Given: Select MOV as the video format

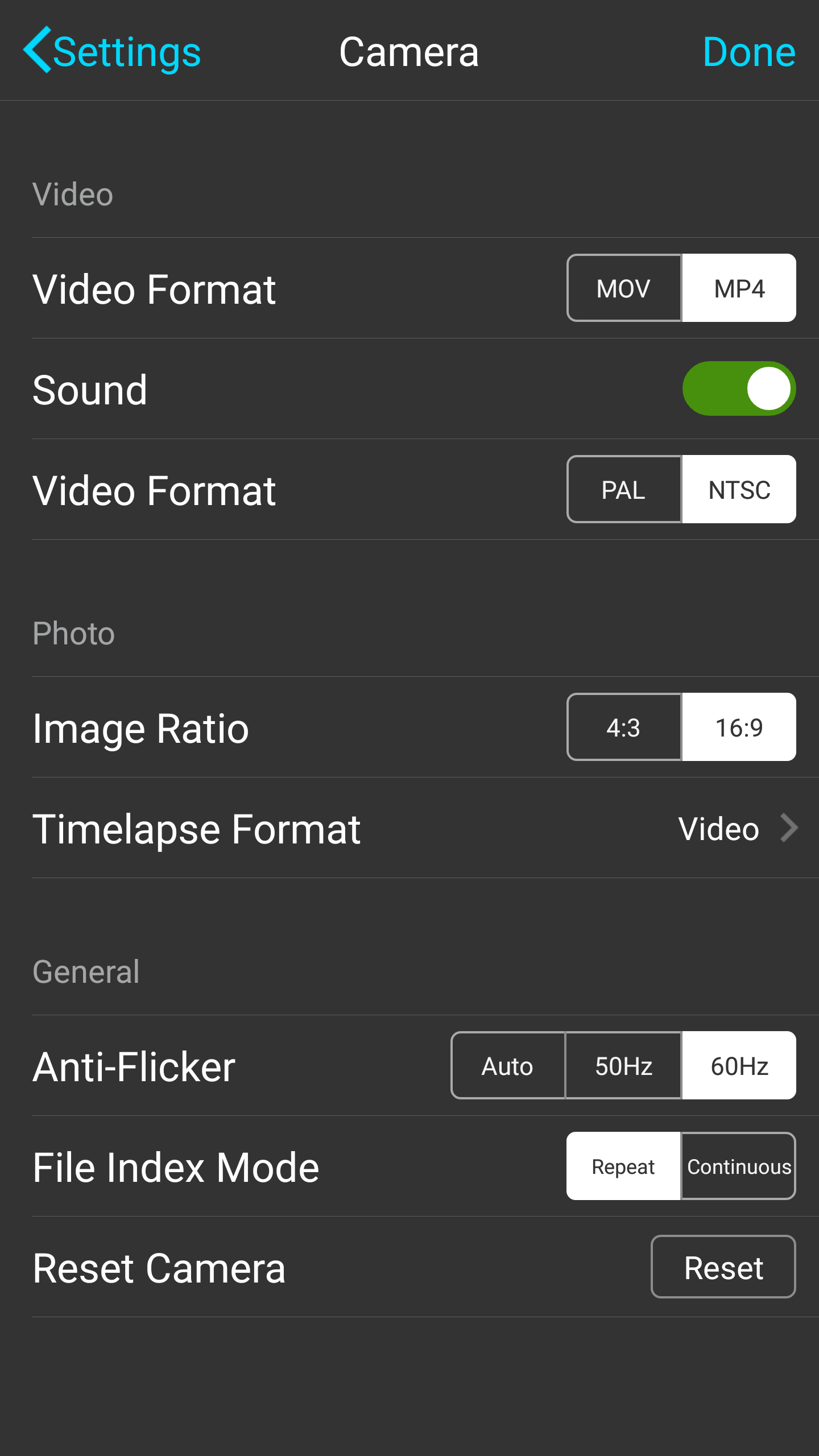Looking at the screenshot, I should click(x=623, y=288).
